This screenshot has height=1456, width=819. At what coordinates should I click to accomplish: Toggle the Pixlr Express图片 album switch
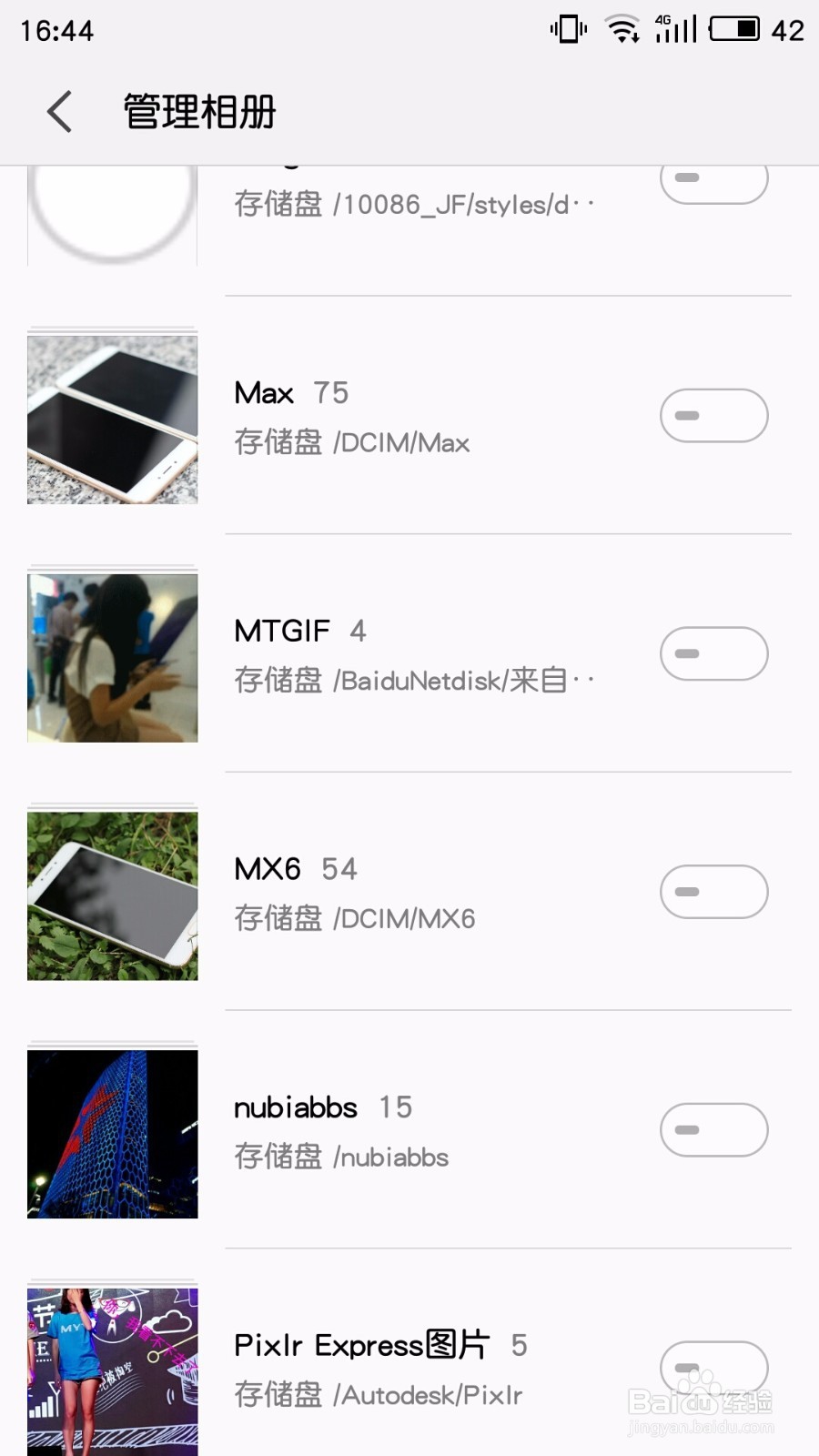click(x=714, y=1368)
